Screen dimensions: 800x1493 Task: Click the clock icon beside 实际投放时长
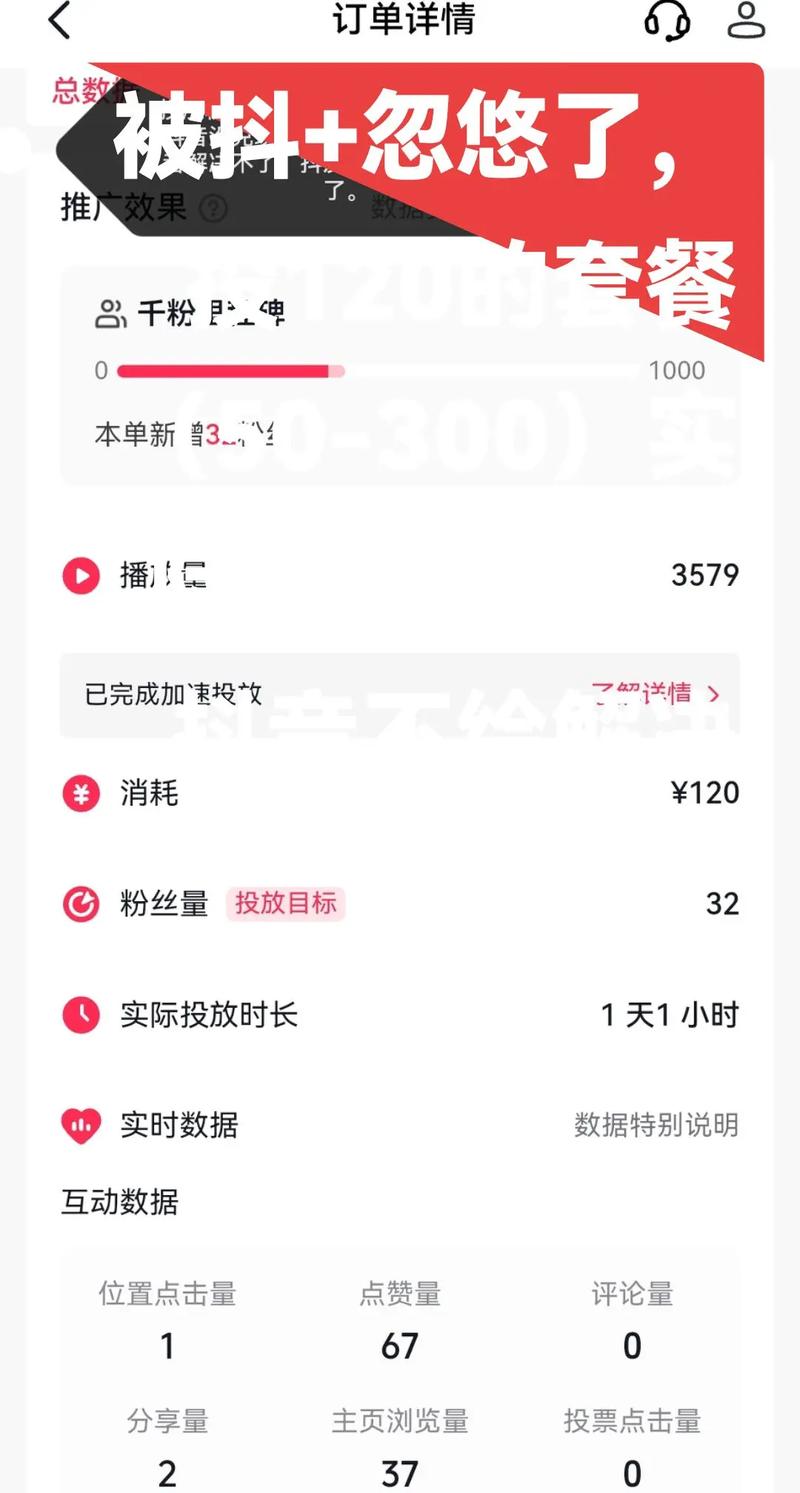tap(80, 1015)
